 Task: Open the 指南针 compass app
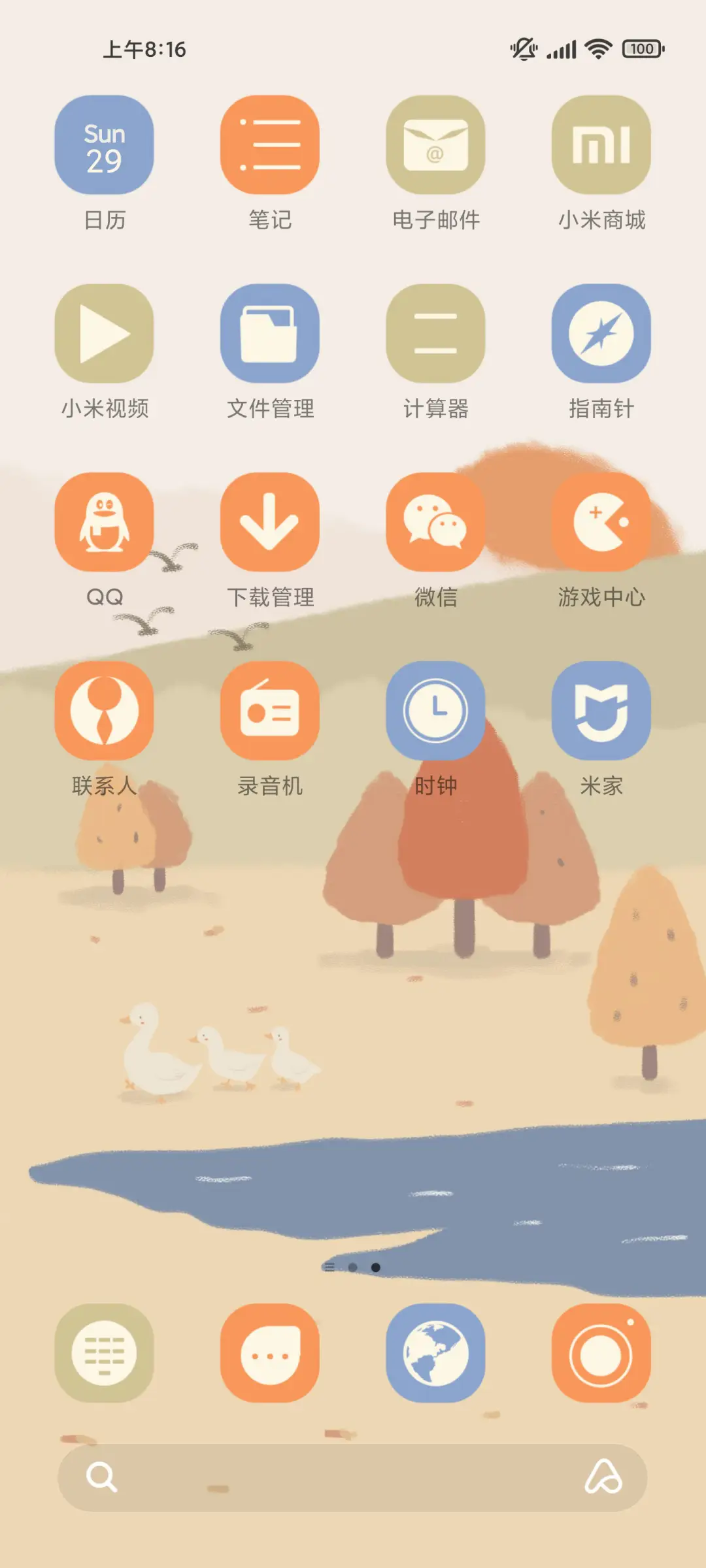point(601,333)
